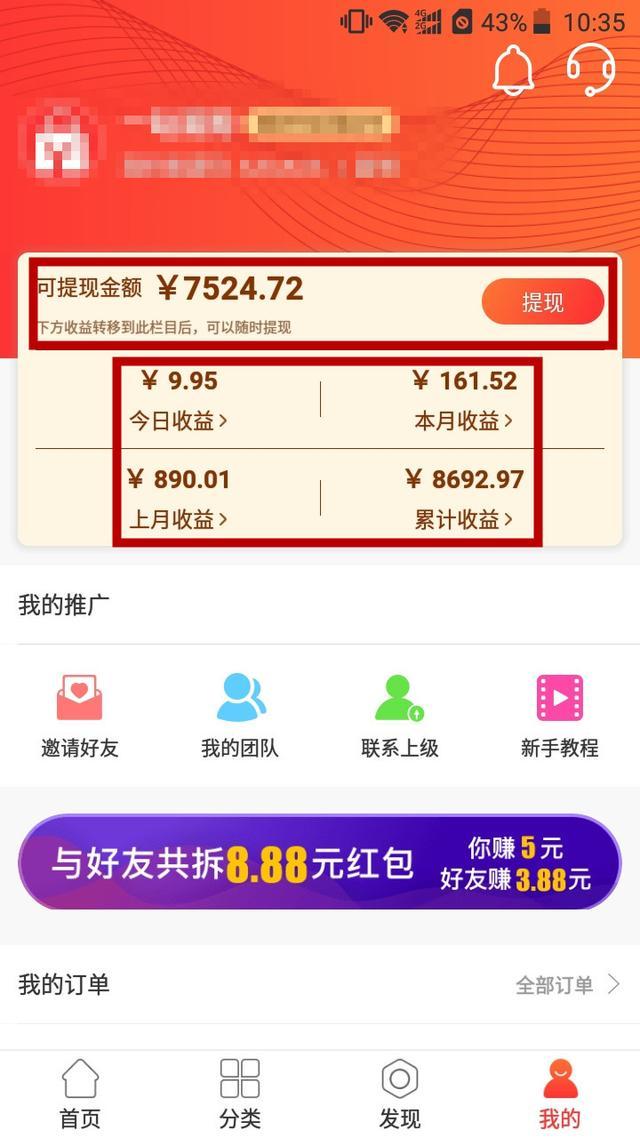Switch to the 发现 discover tab
640x1138 pixels.
400,1094
